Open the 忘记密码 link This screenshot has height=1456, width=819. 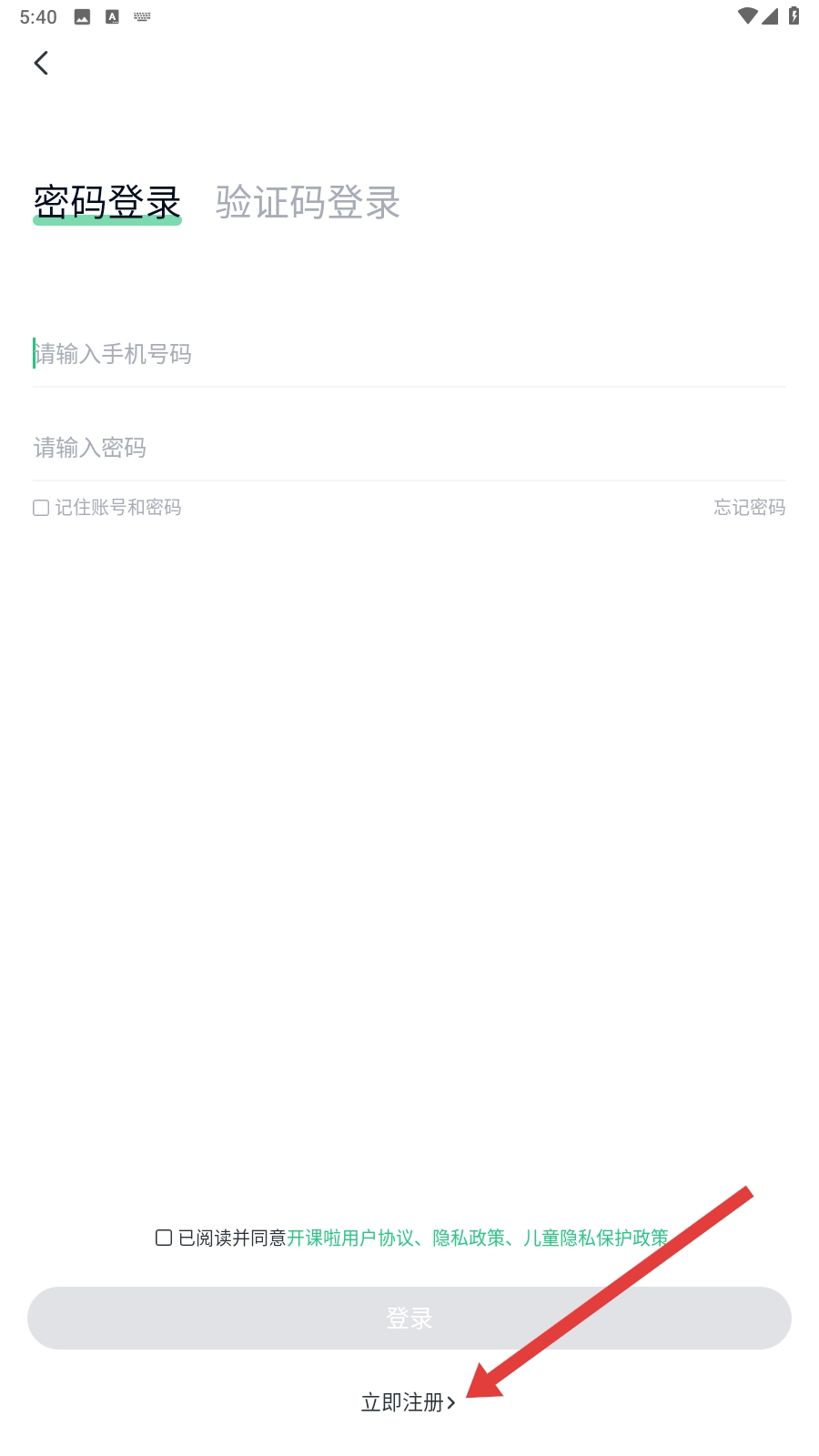pyautogui.click(x=749, y=508)
